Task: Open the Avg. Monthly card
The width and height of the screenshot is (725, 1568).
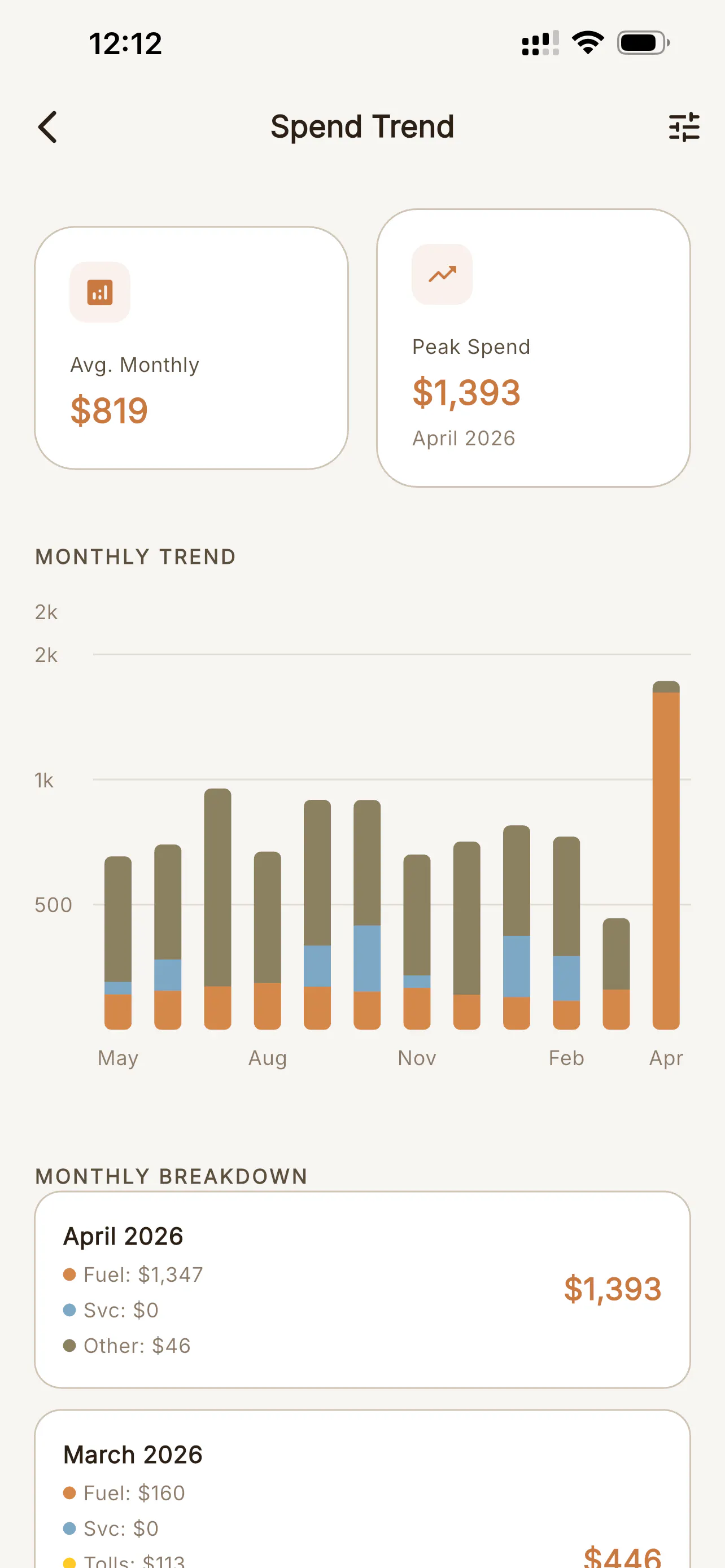Action: pyautogui.click(x=191, y=348)
